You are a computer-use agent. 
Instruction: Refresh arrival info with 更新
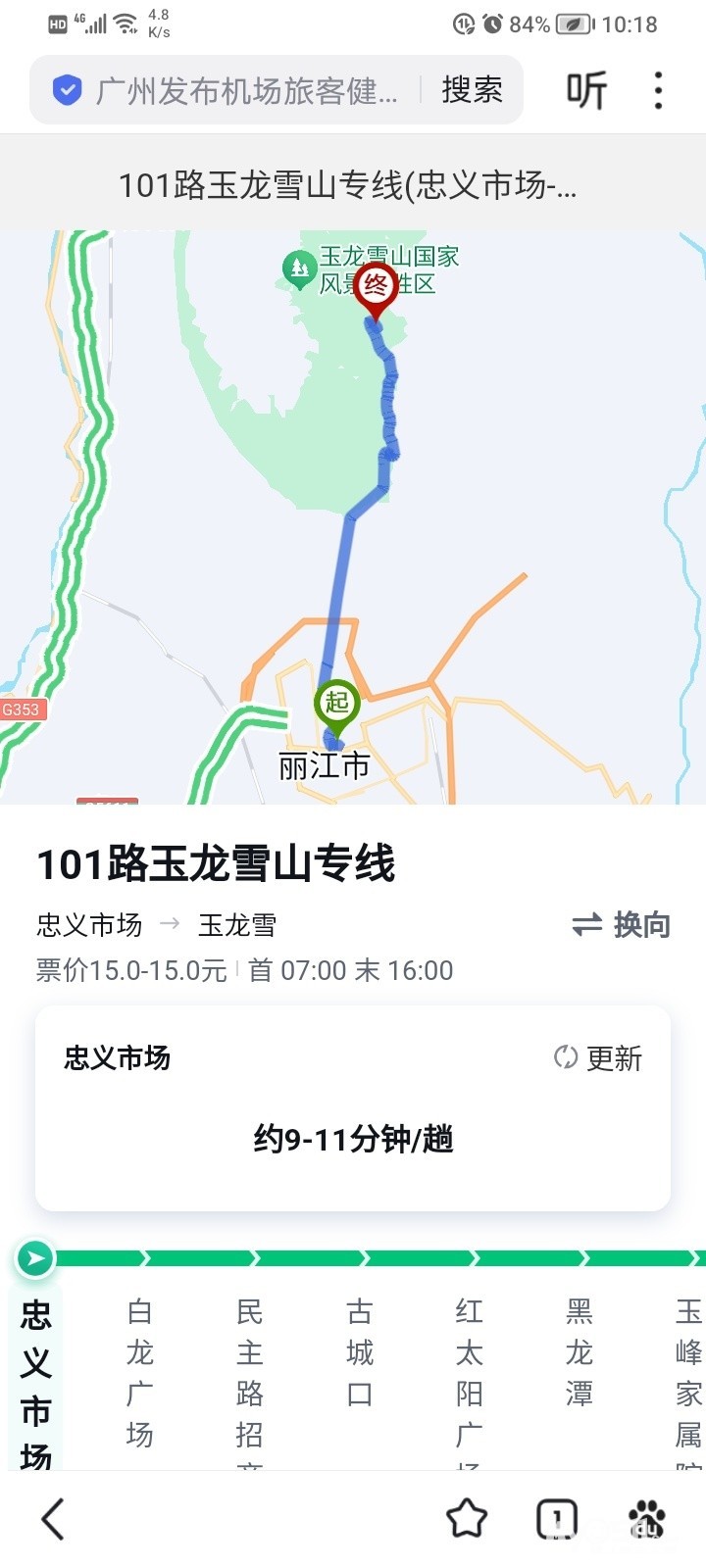click(x=598, y=1058)
